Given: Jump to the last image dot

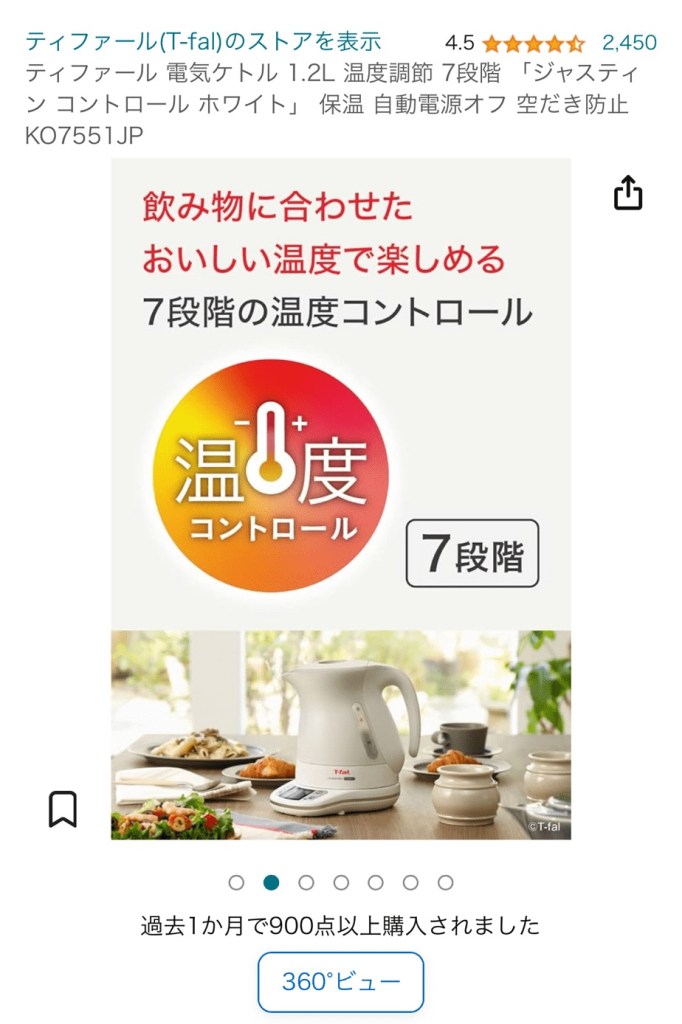Looking at the screenshot, I should coord(446,882).
